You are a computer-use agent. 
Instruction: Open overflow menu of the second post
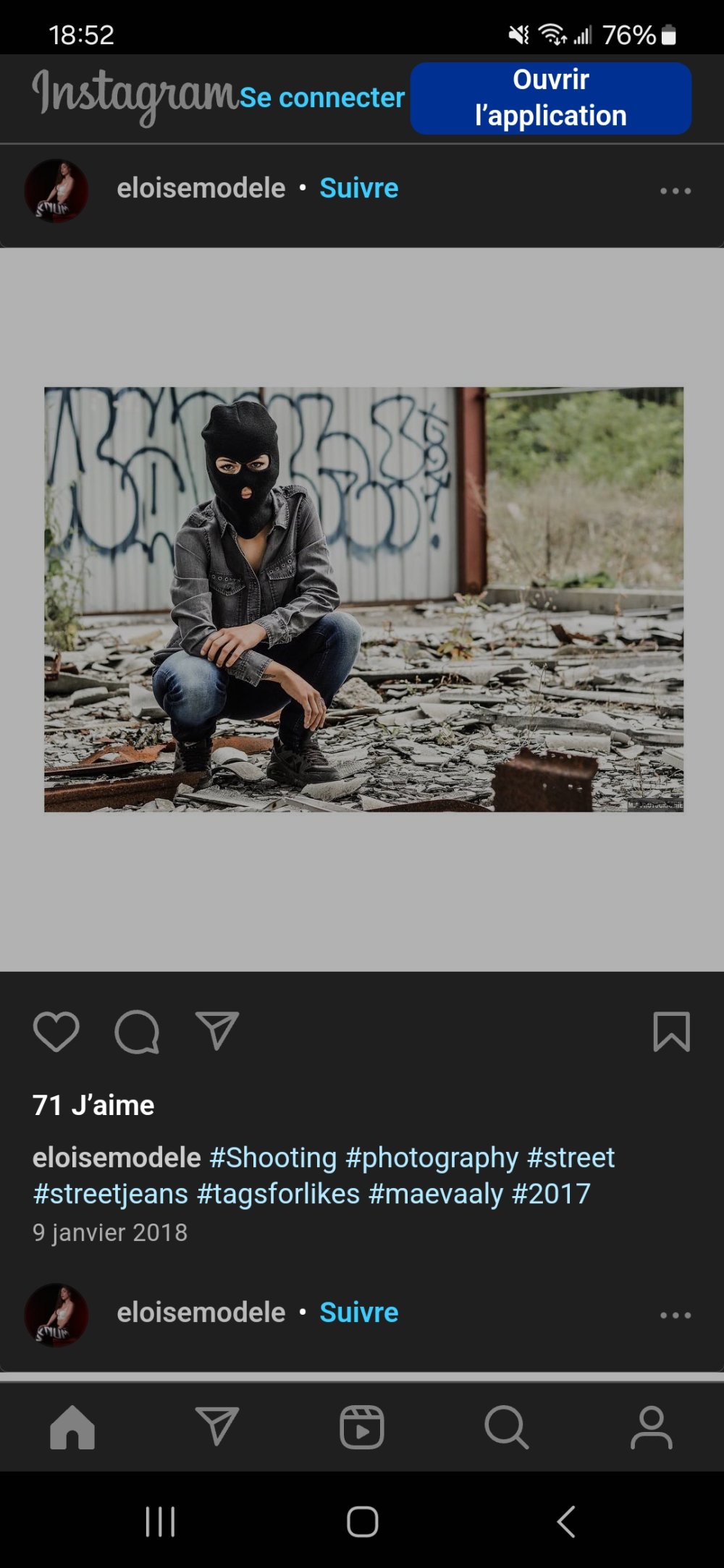point(675,1315)
